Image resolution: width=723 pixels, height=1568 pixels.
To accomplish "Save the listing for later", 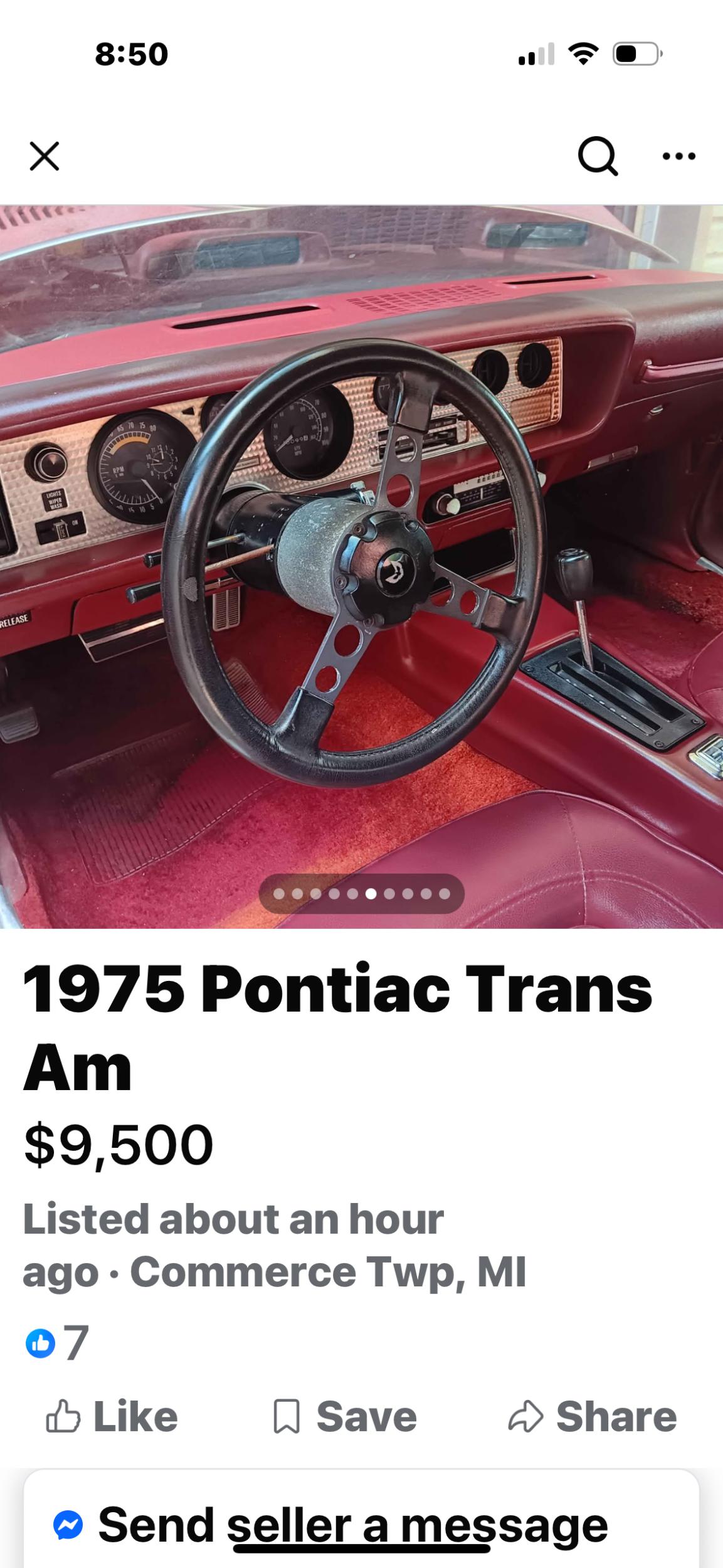I will tap(345, 1417).
